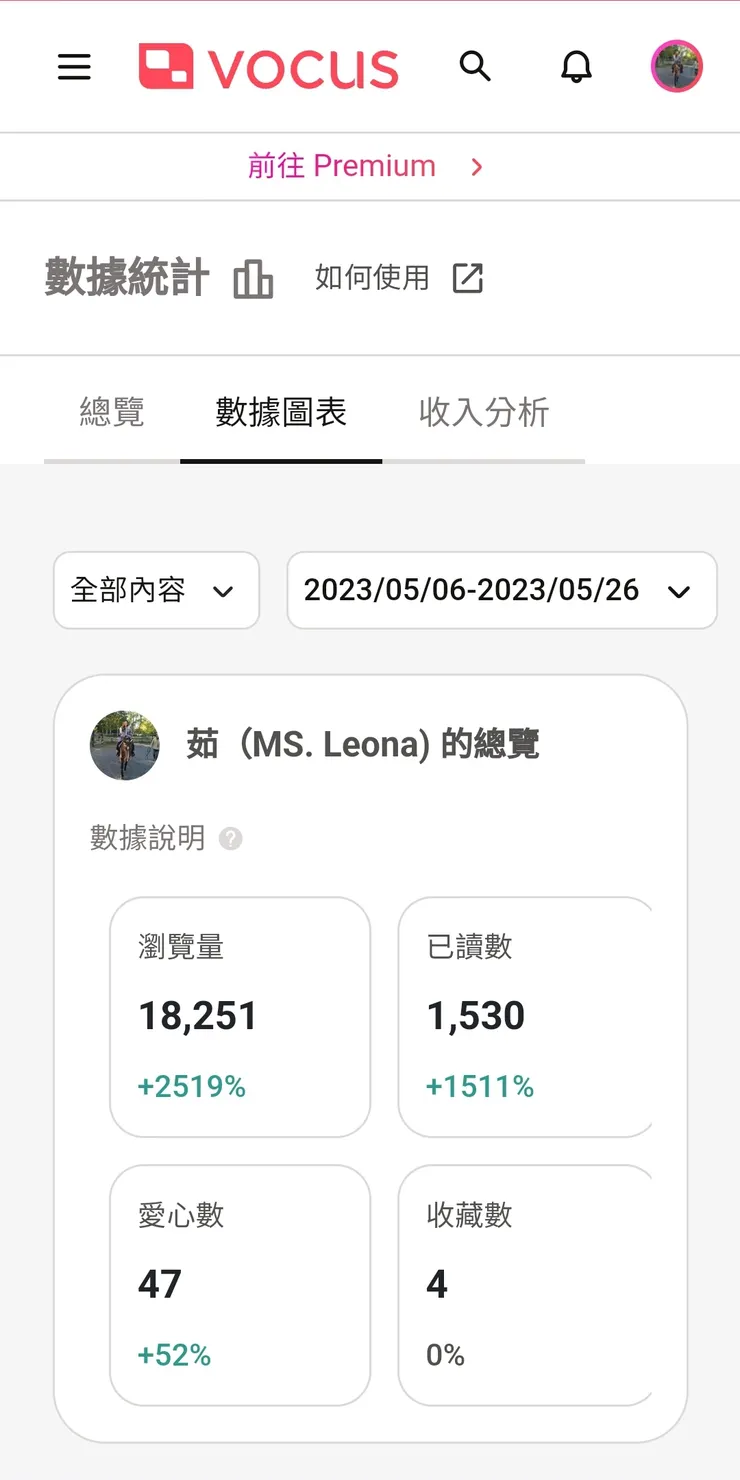Click the vocus logo
740x1480 pixels.
[268, 67]
